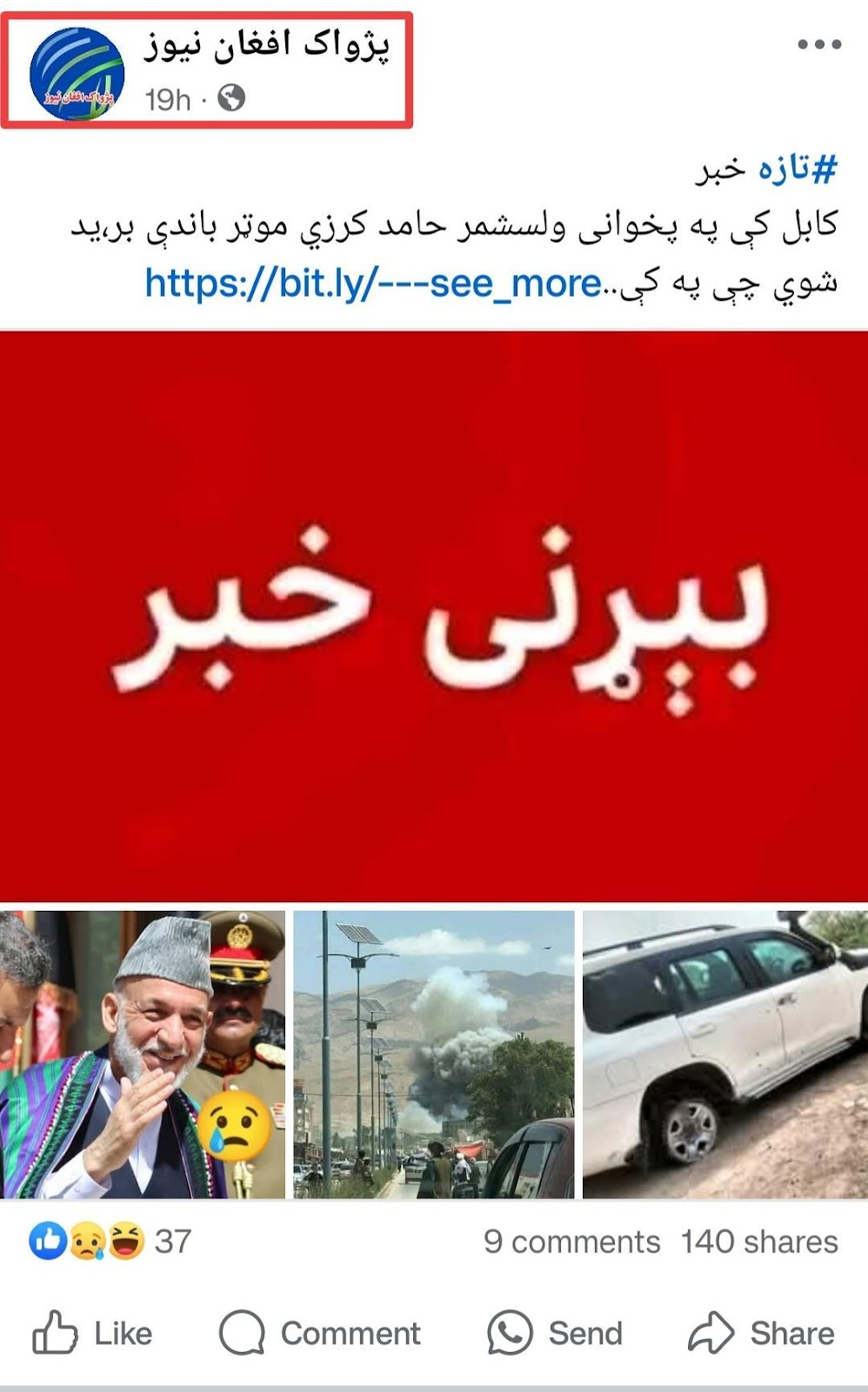Open the red بېړنی خبر image
This screenshot has height=1392, width=868.
[434, 616]
